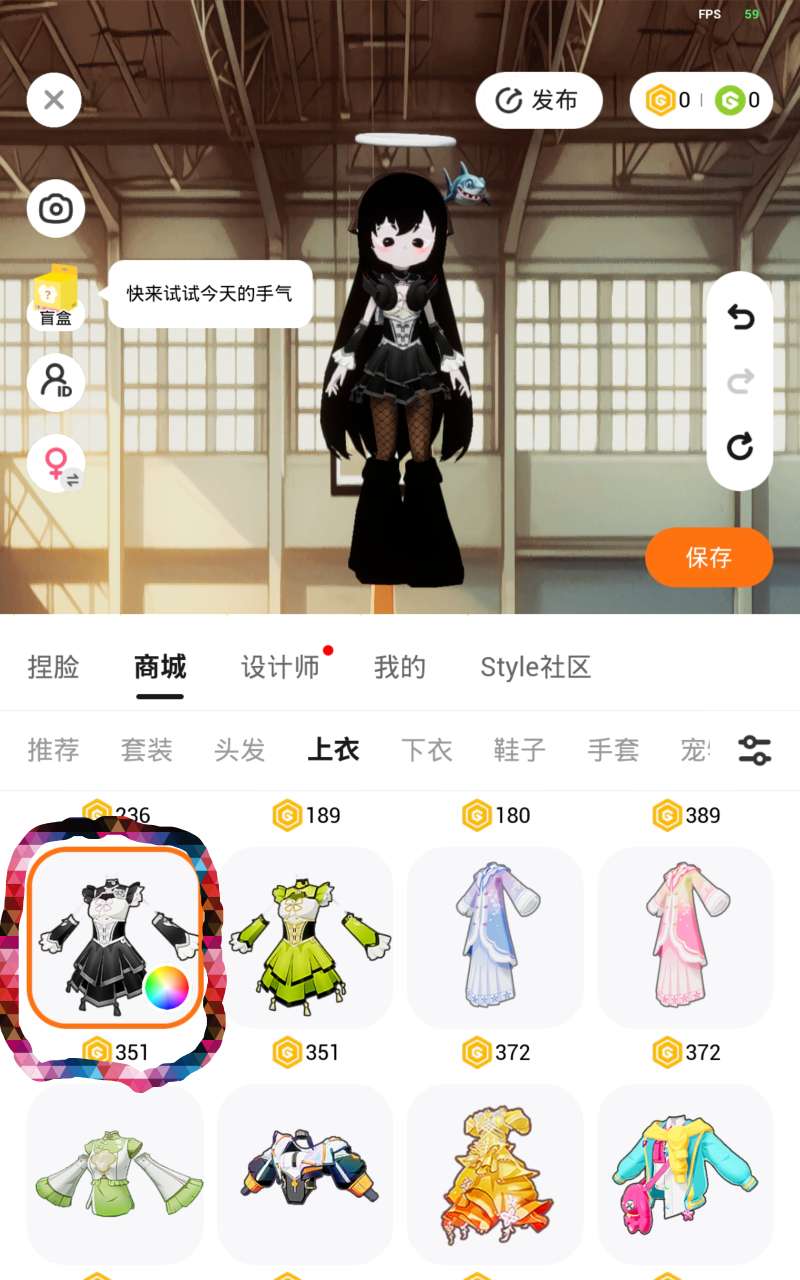This screenshot has width=800, height=1280.
Task: Close the avatar editor
Action: [54, 100]
